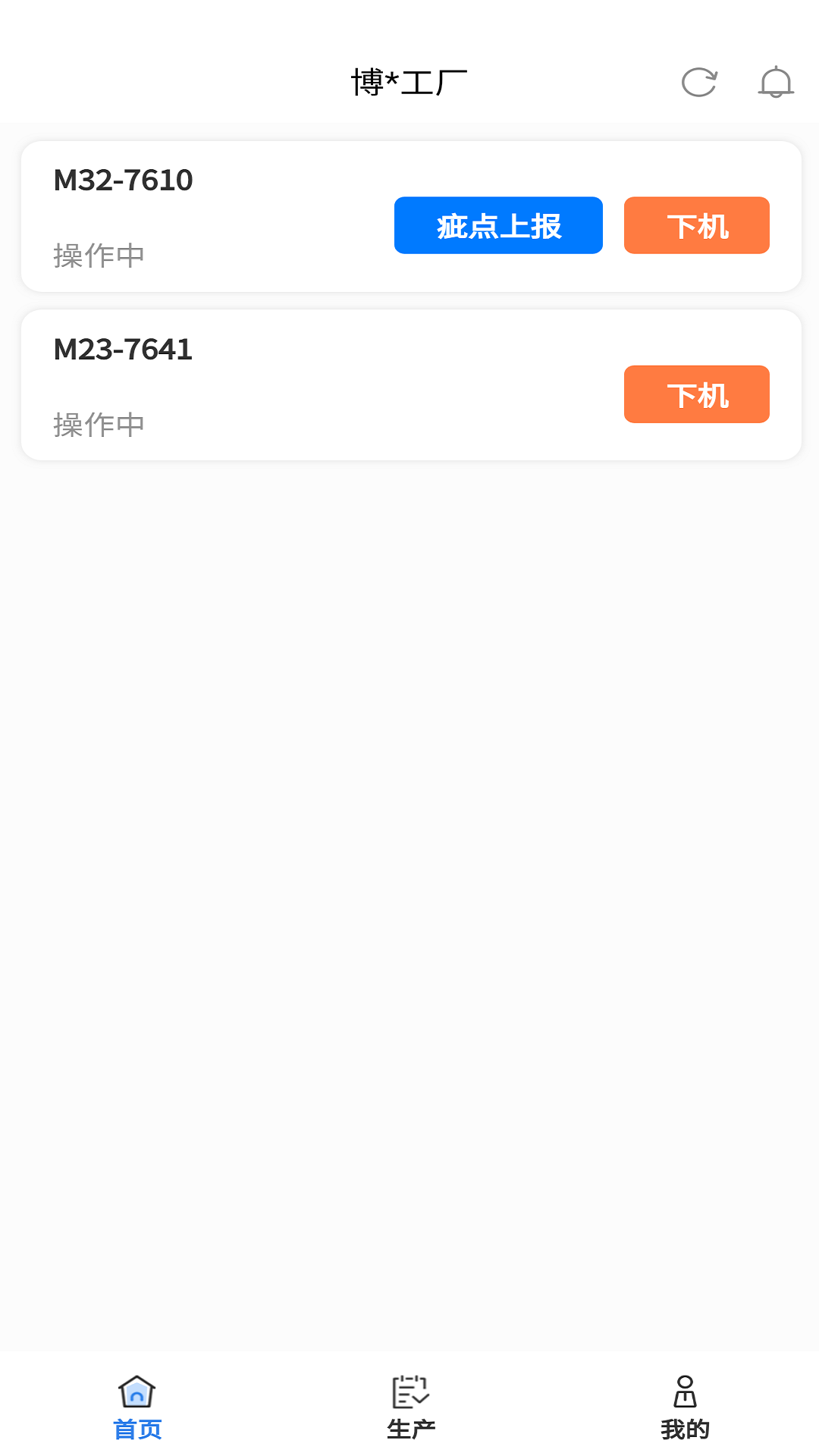Image resolution: width=819 pixels, height=1456 pixels.
Task: Click 操作中 status under M23-7641
Action: (99, 425)
